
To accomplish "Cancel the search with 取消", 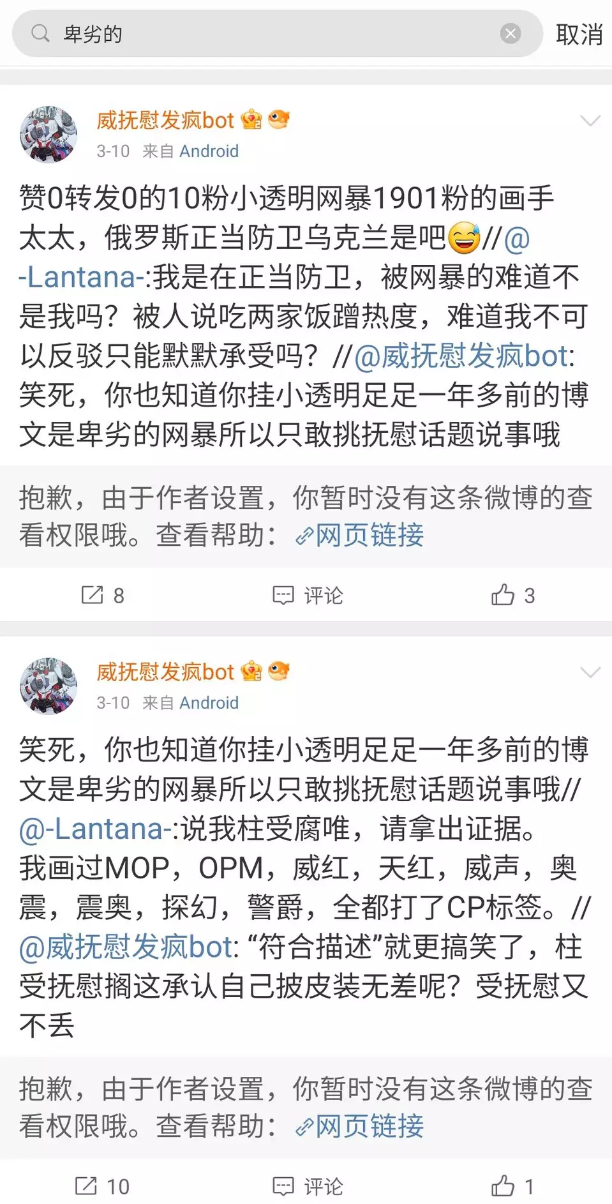I will click(580, 34).
